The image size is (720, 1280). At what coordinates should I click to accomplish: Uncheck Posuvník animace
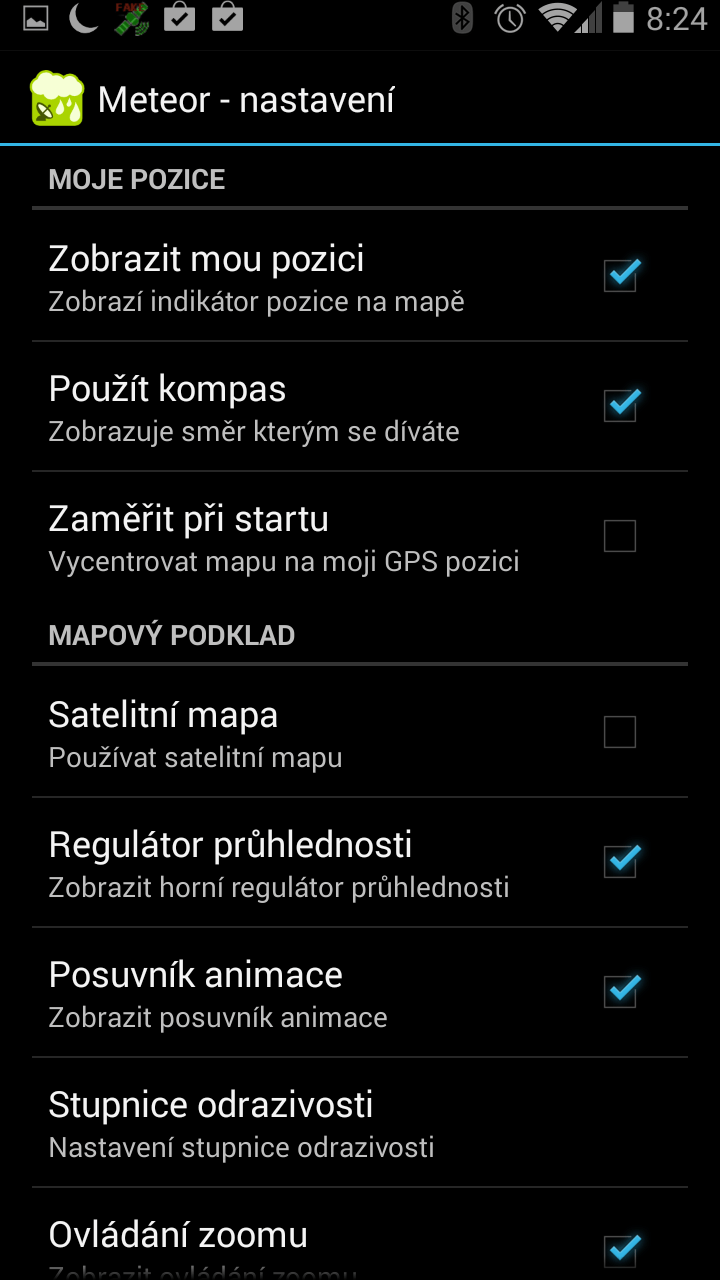coord(621,991)
